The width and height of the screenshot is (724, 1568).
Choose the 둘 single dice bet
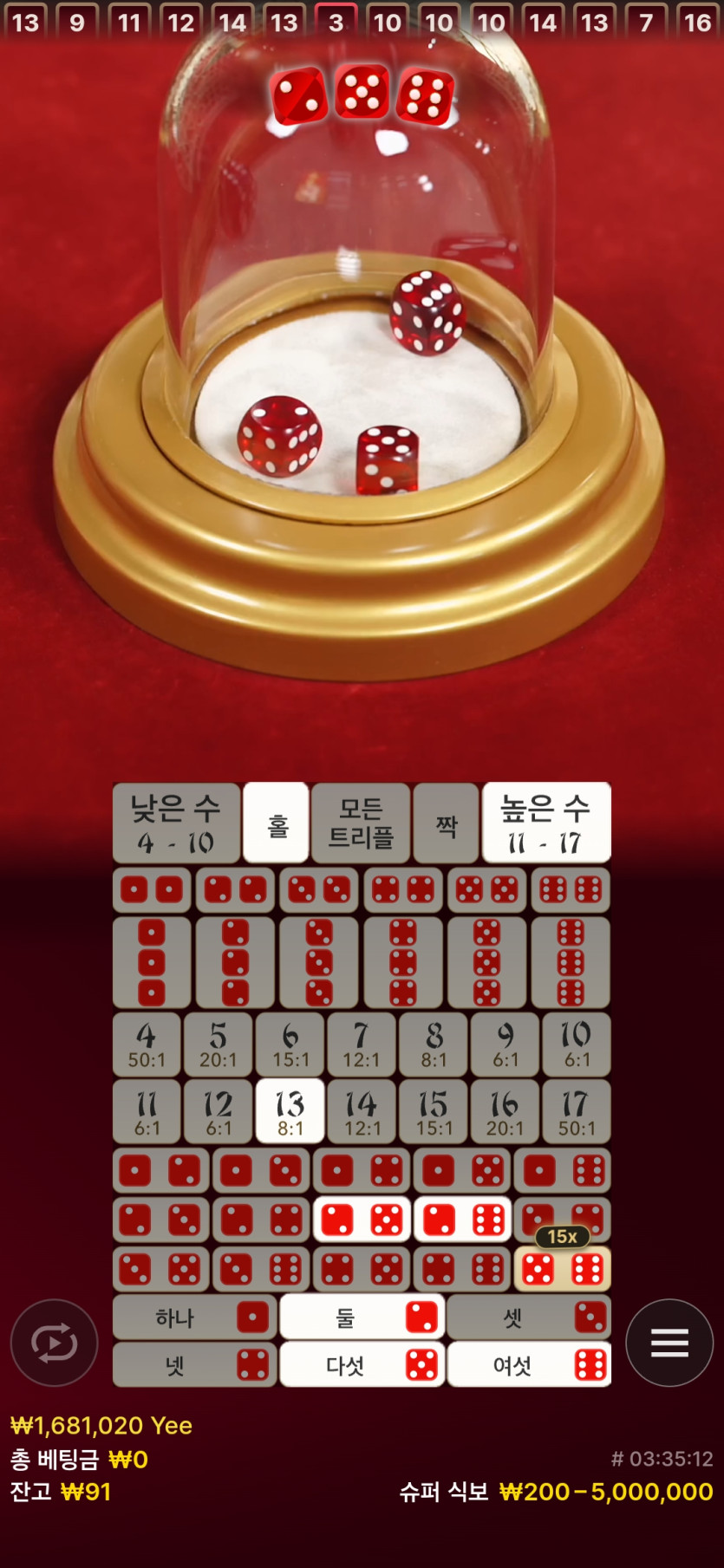362,1318
